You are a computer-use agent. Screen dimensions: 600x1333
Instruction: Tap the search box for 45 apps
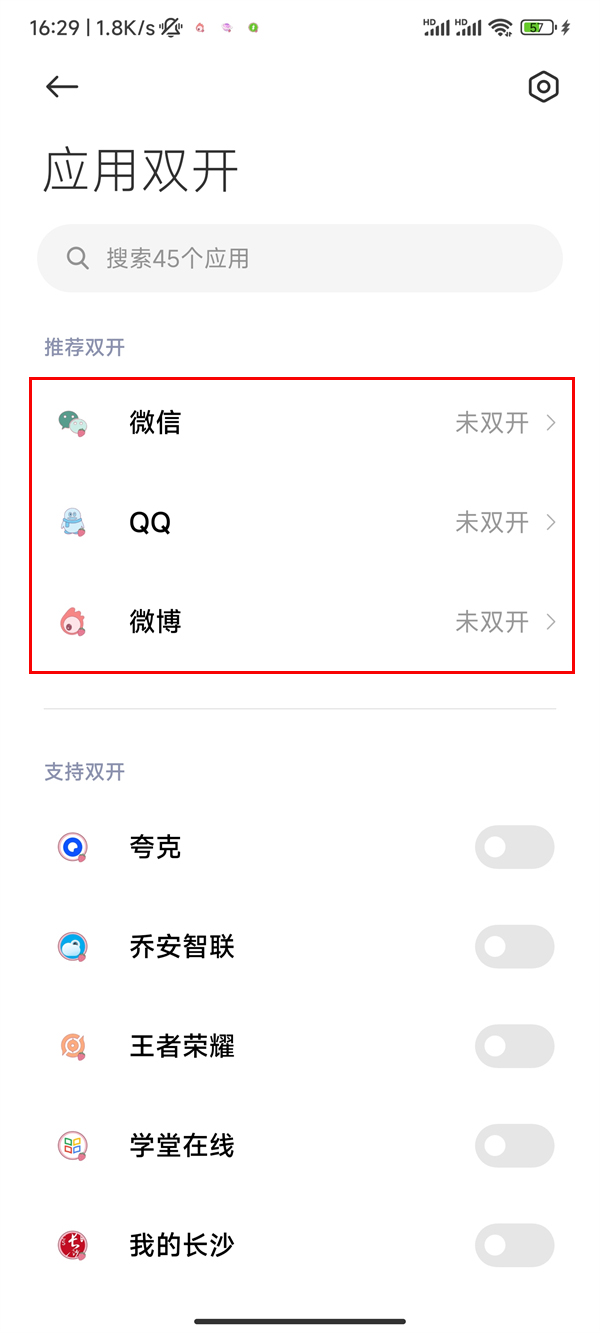point(300,259)
